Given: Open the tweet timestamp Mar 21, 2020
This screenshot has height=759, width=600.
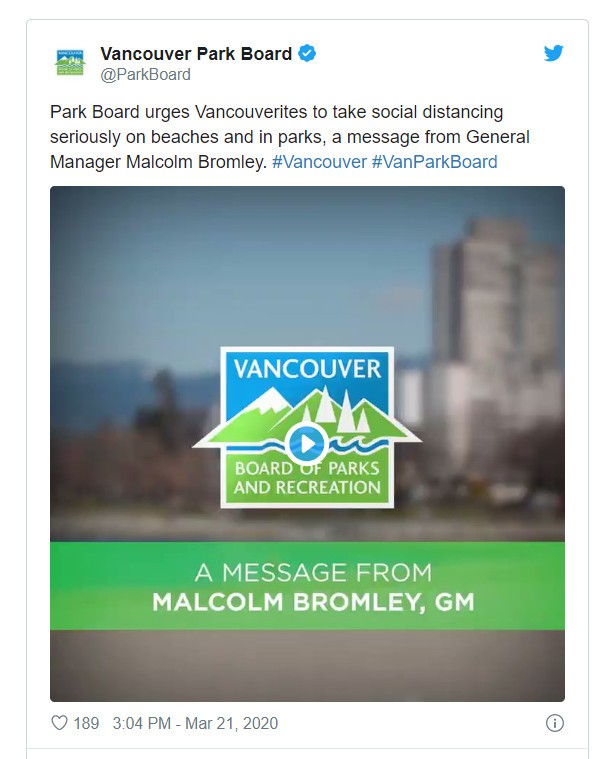Looking at the screenshot, I should point(195,723).
